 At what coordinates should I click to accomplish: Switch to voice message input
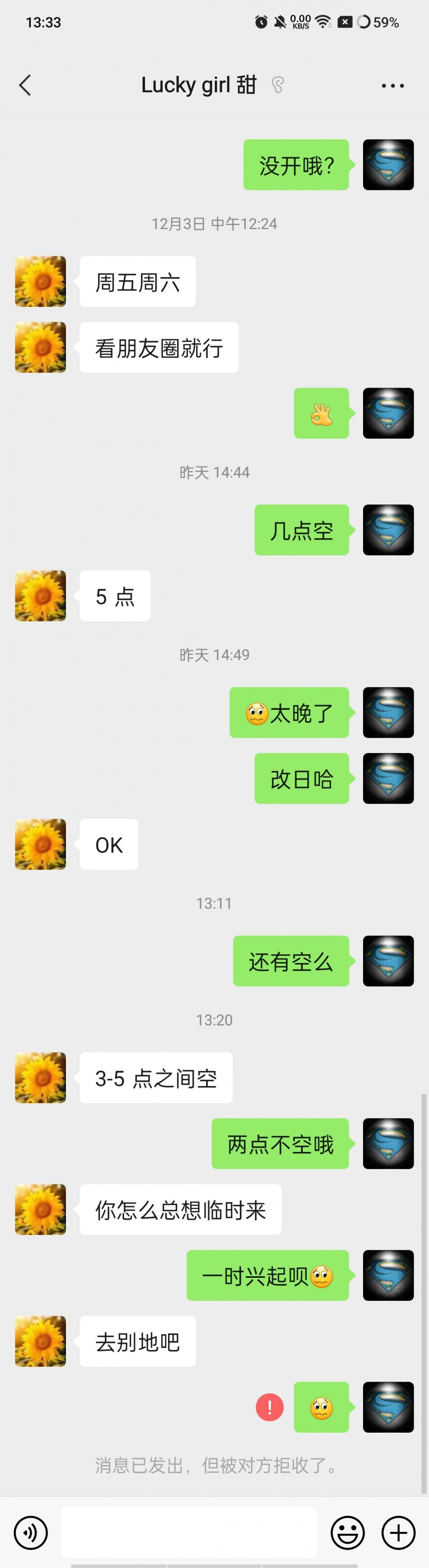click(x=30, y=1533)
